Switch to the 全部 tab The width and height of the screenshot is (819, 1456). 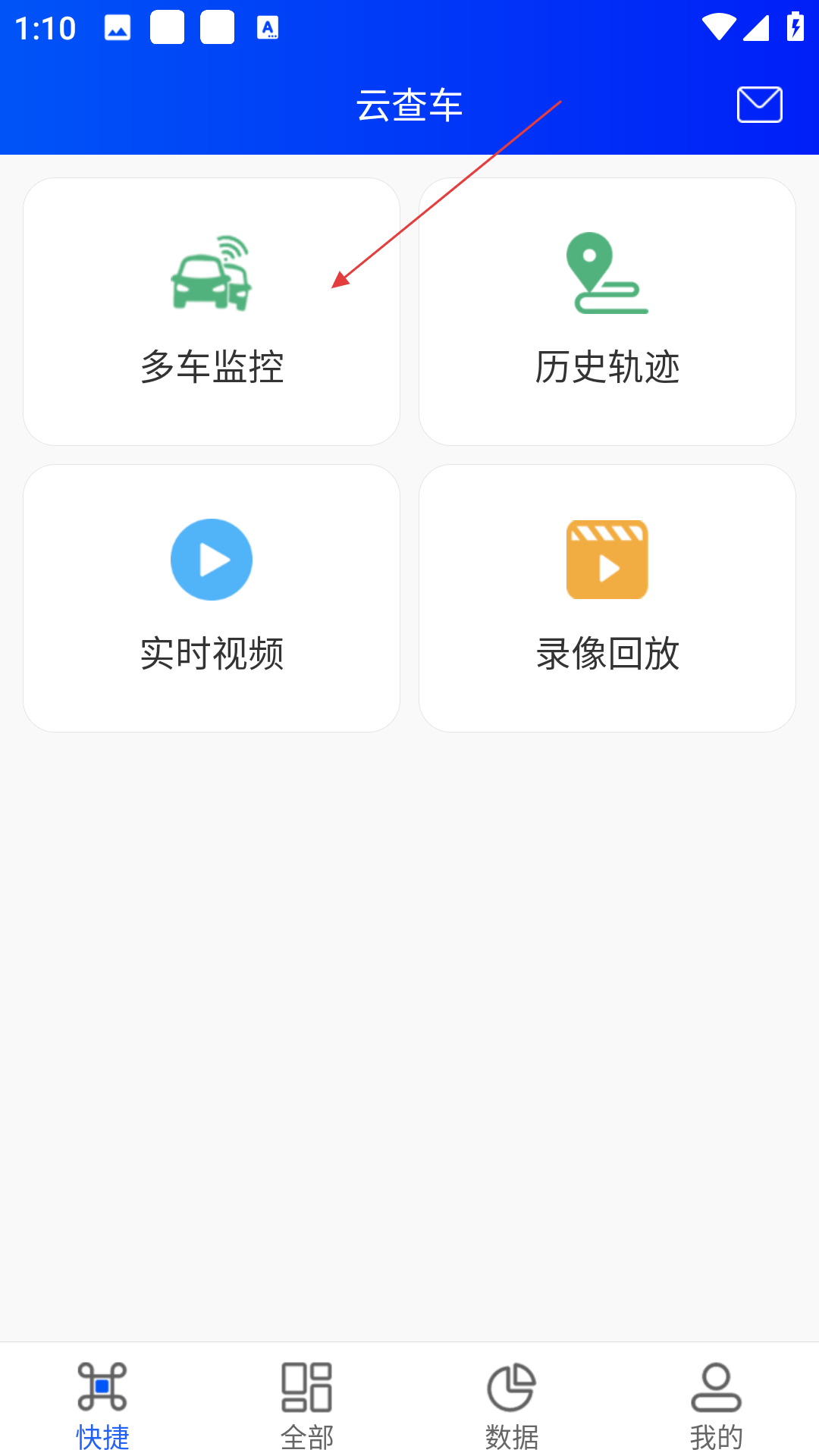tap(307, 1403)
